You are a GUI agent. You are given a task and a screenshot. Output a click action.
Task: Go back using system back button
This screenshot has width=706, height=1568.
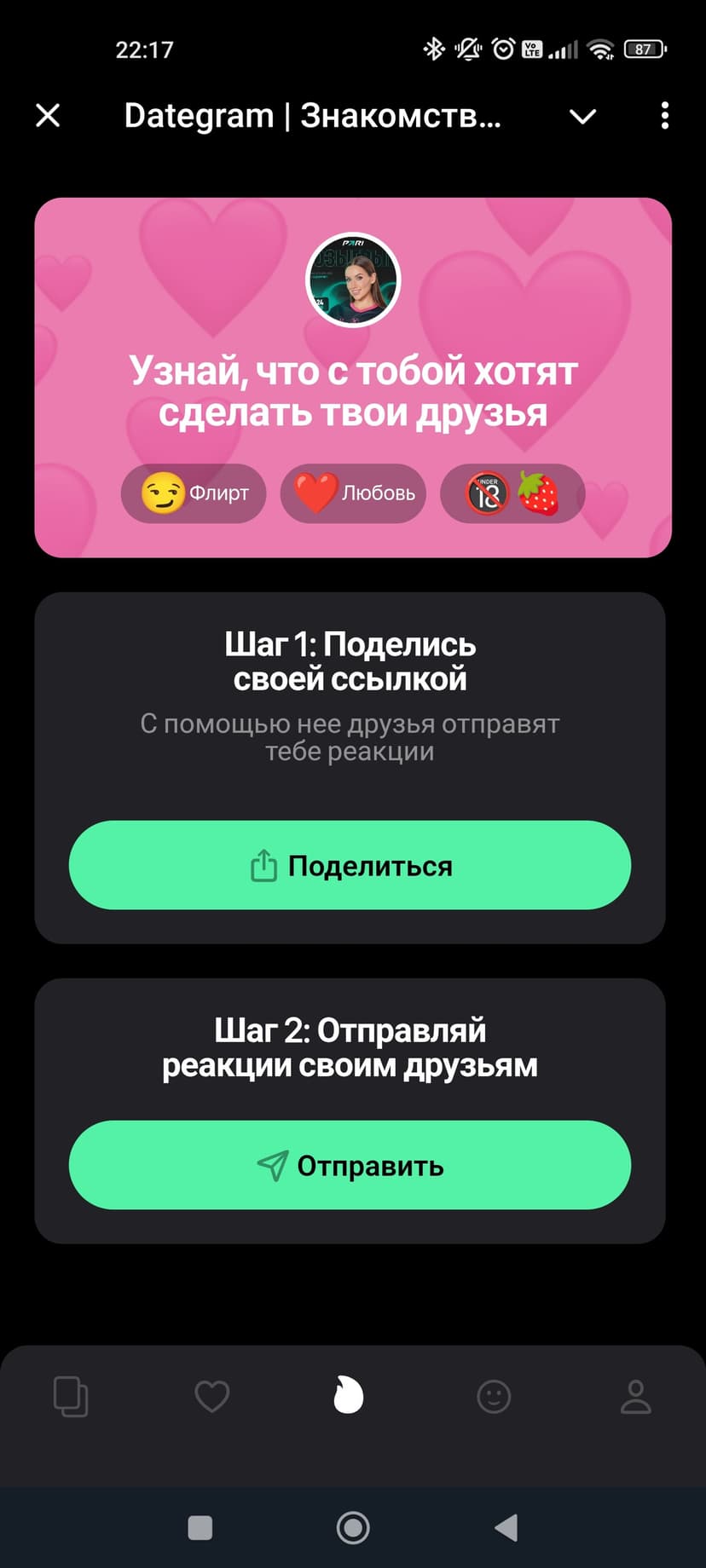[x=506, y=1528]
